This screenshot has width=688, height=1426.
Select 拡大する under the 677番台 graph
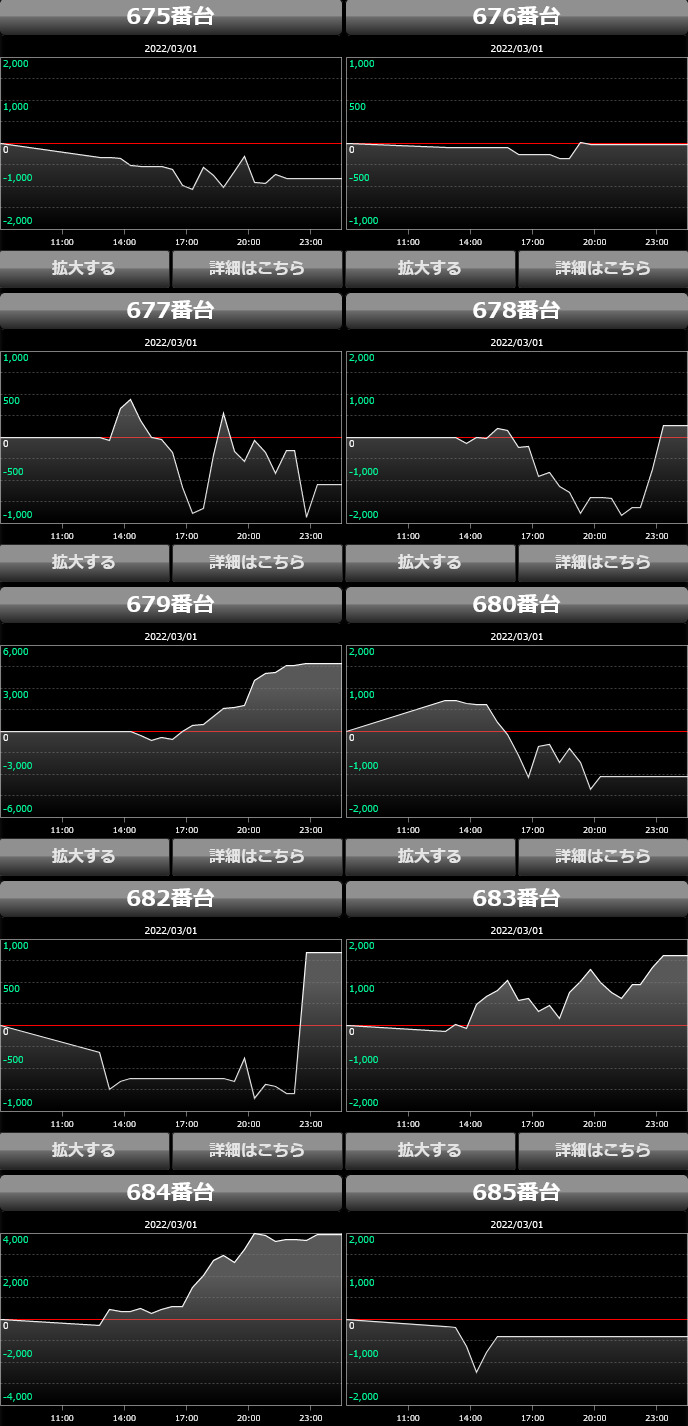(x=85, y=562)
